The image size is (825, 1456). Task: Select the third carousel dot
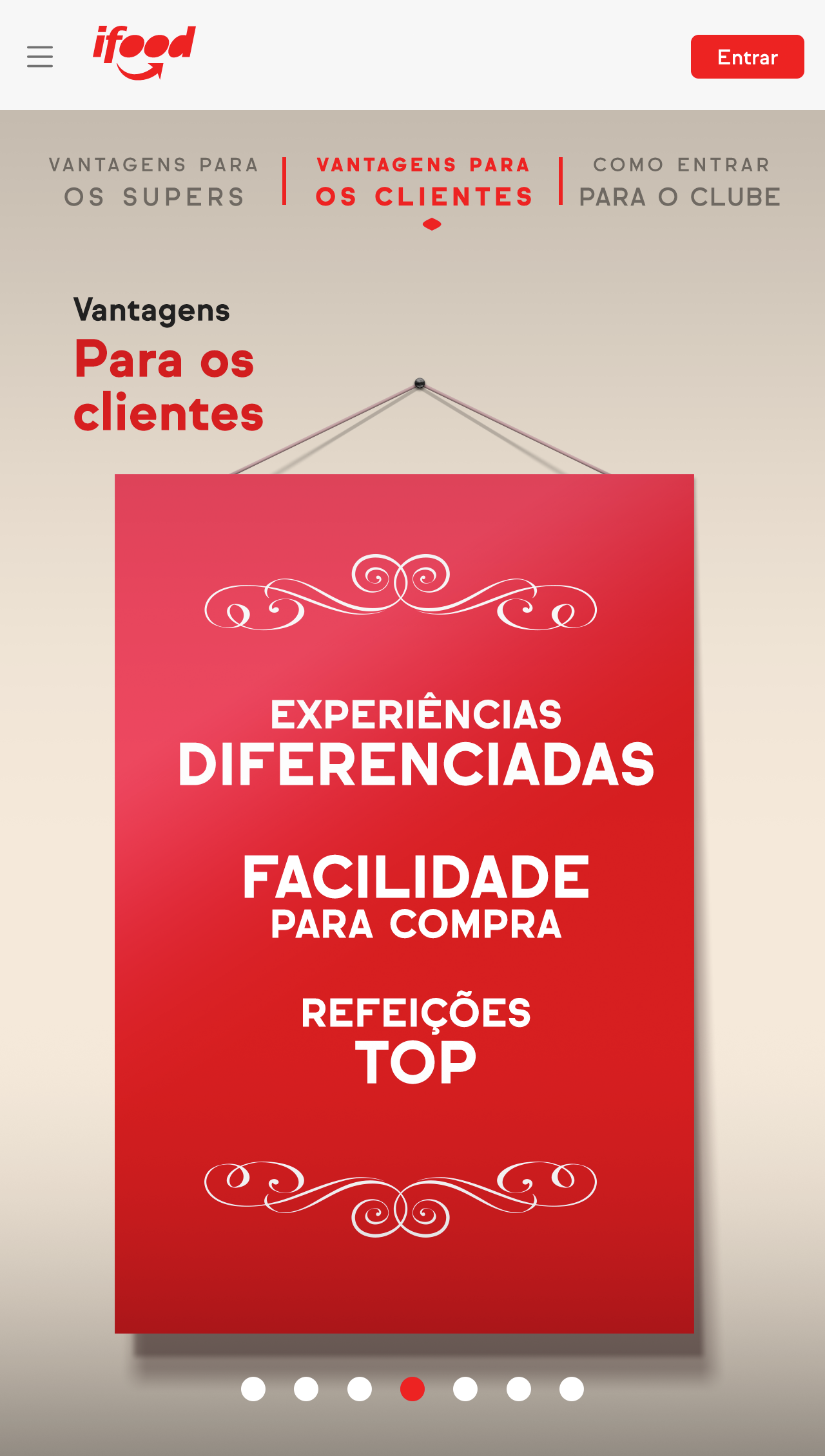[x=360, y=1389]
